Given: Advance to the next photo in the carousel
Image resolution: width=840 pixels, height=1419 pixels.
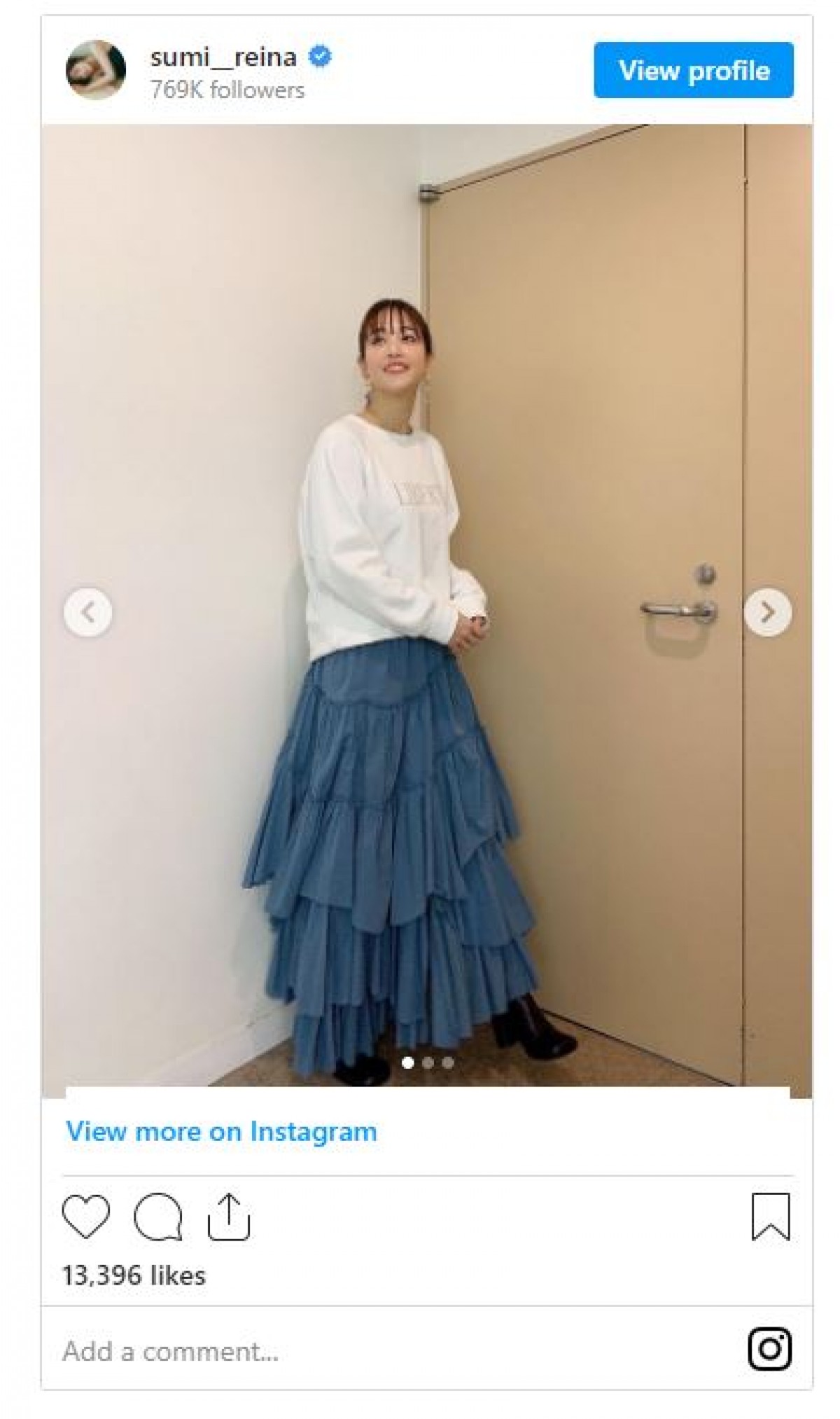Looking at the screenshot, I should pyautogui.click(x=768, y=612).
